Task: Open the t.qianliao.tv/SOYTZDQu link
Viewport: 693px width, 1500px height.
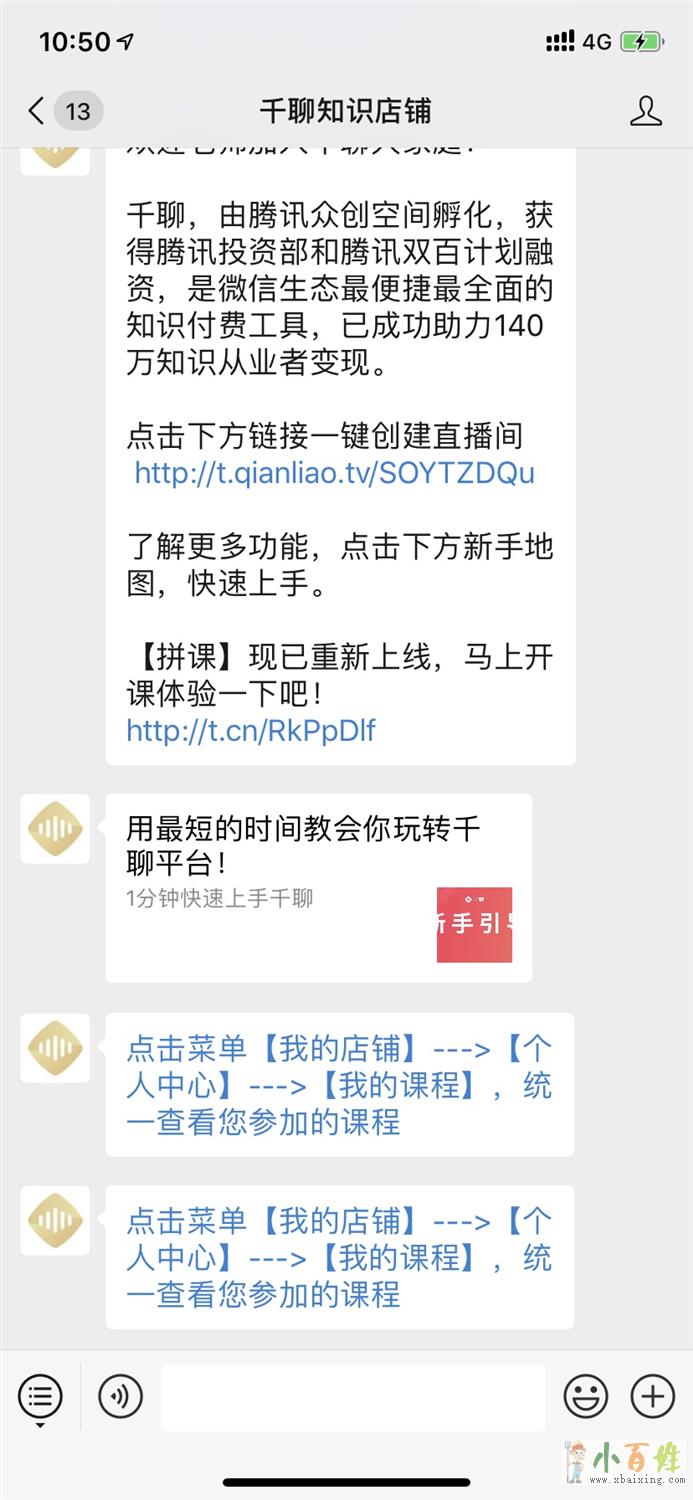Action: 335,473
